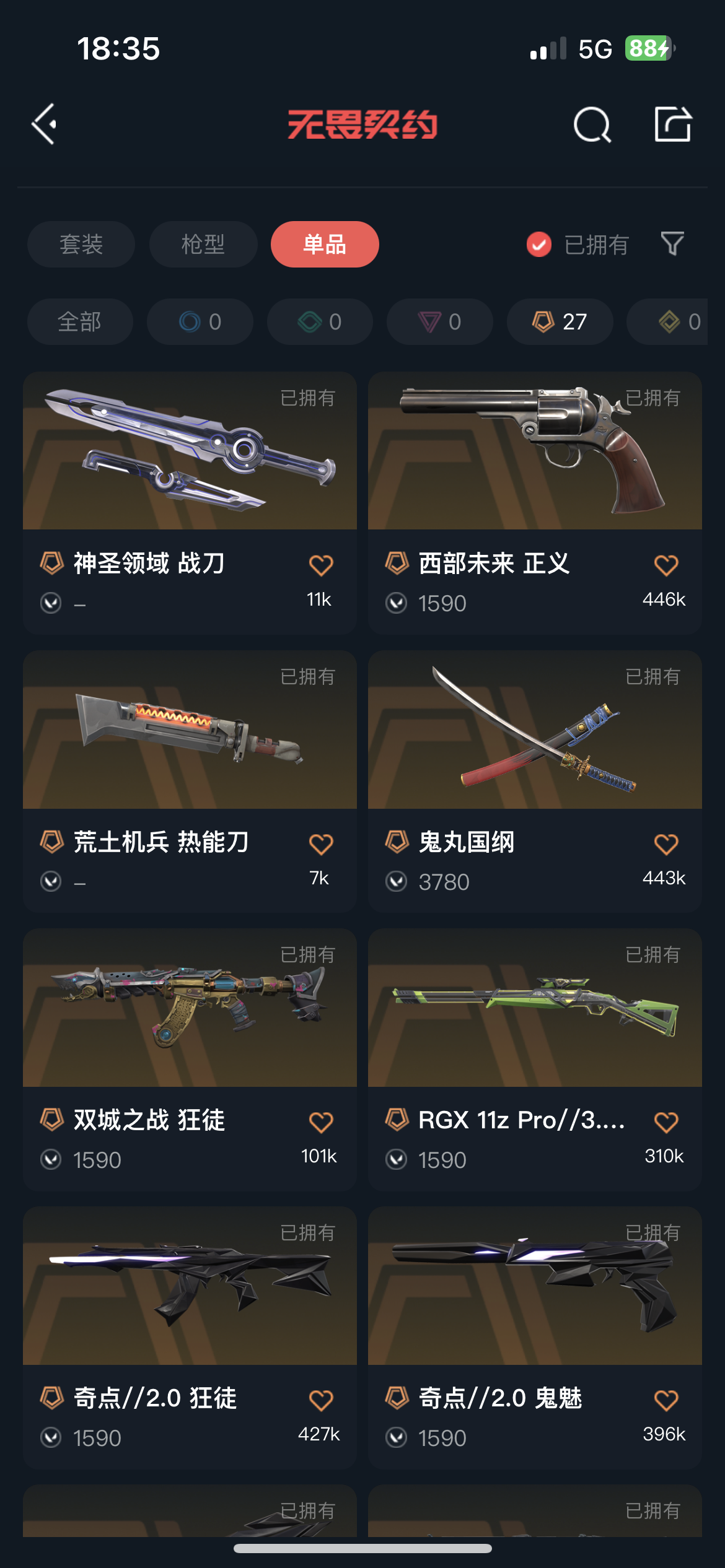Switch to the 枪型 tab
This screenshot has width=725, height=1568.
coord(203,244)
